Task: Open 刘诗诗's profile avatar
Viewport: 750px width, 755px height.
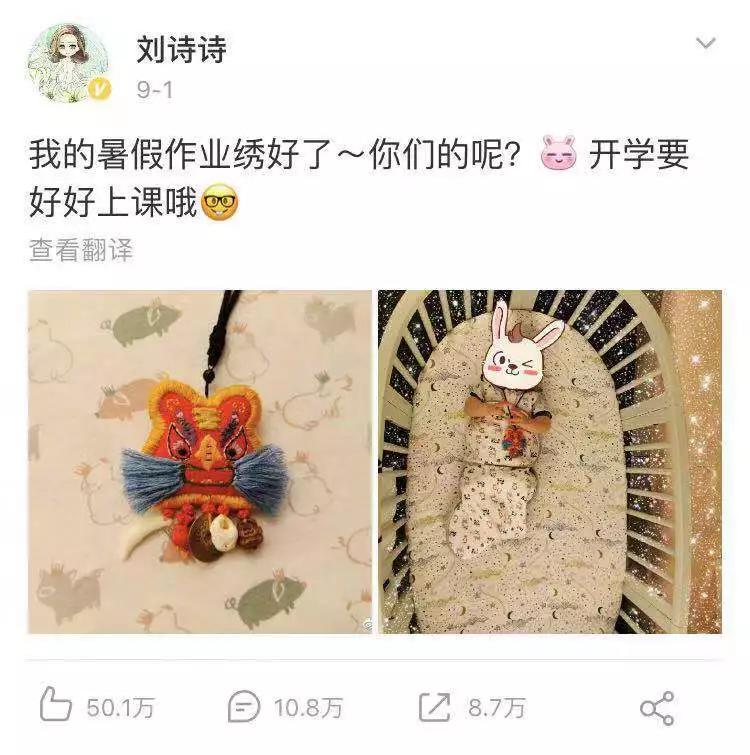Action: click(68, 64)
